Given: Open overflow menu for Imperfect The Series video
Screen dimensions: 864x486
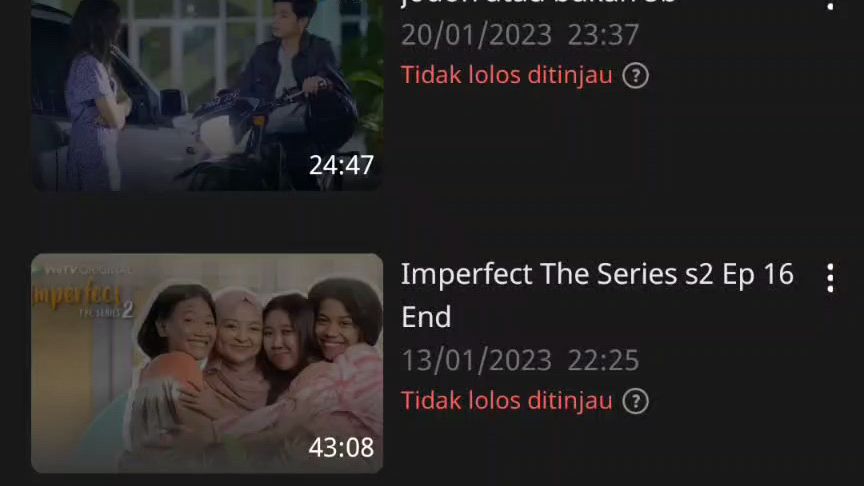Looking at the screenshot, I should (x=830, y=279).
